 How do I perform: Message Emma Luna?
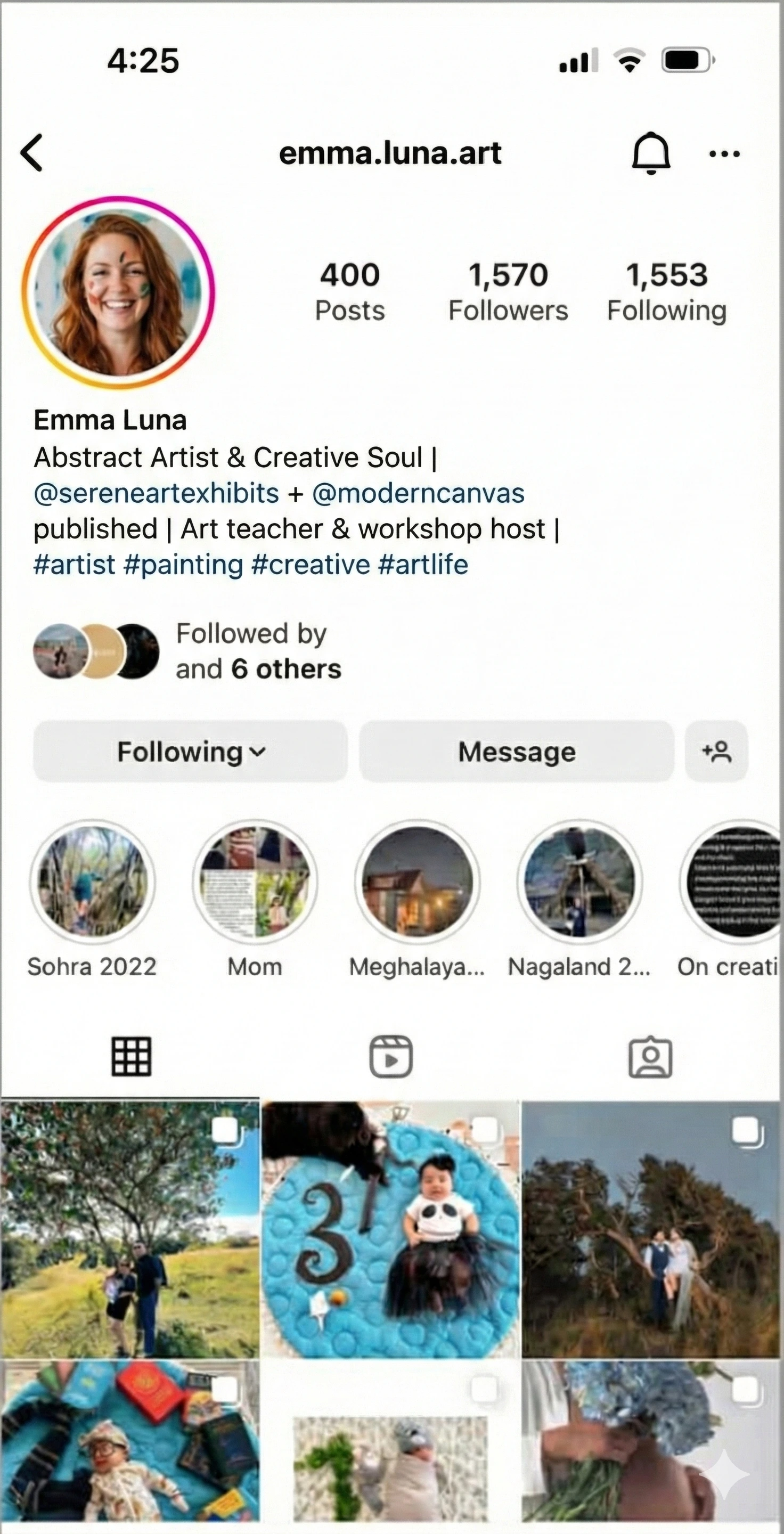(x=516, y=752)
